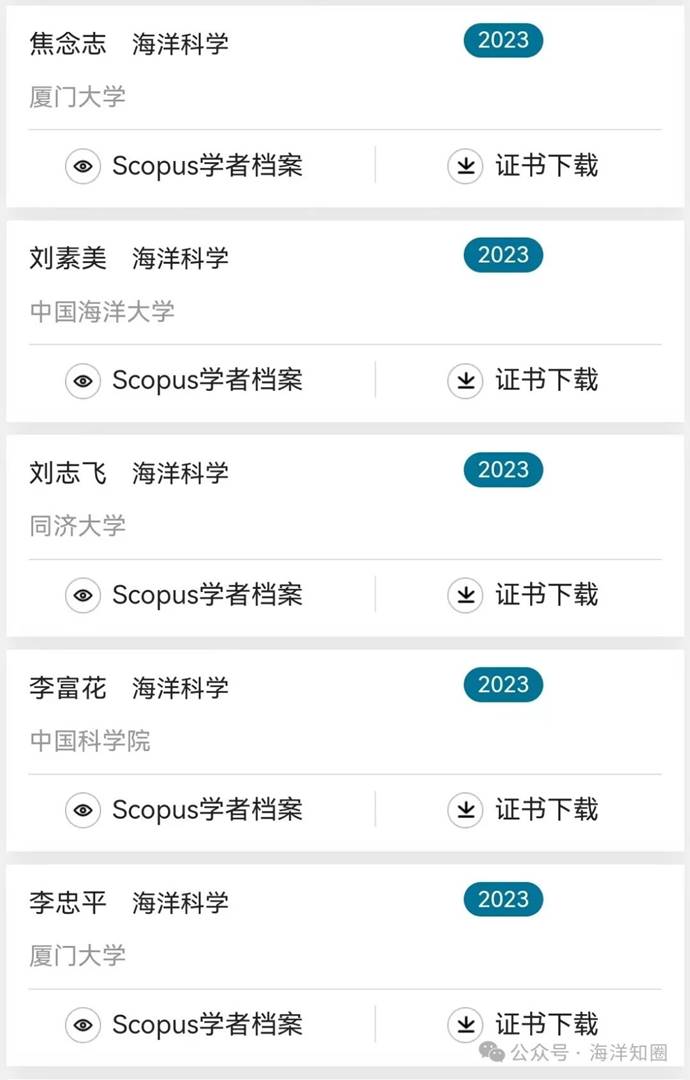Select 证书下载 for 李富花
Image resolution: width=690 pixels, height=1080 pixels.
(523, 809)
